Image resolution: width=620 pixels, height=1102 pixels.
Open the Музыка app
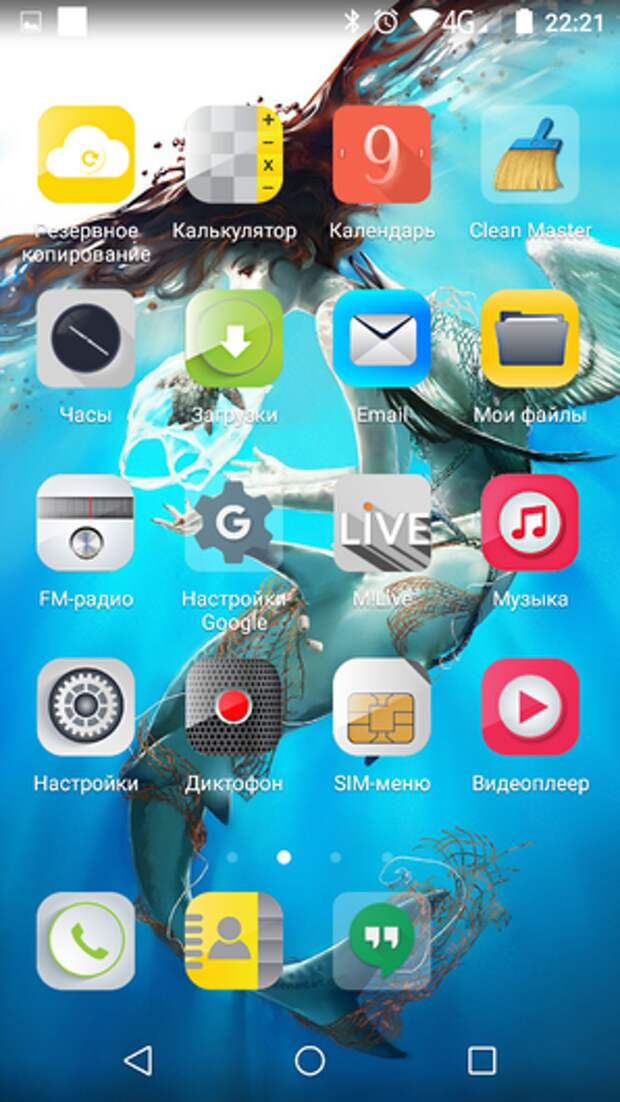(530, 523)
